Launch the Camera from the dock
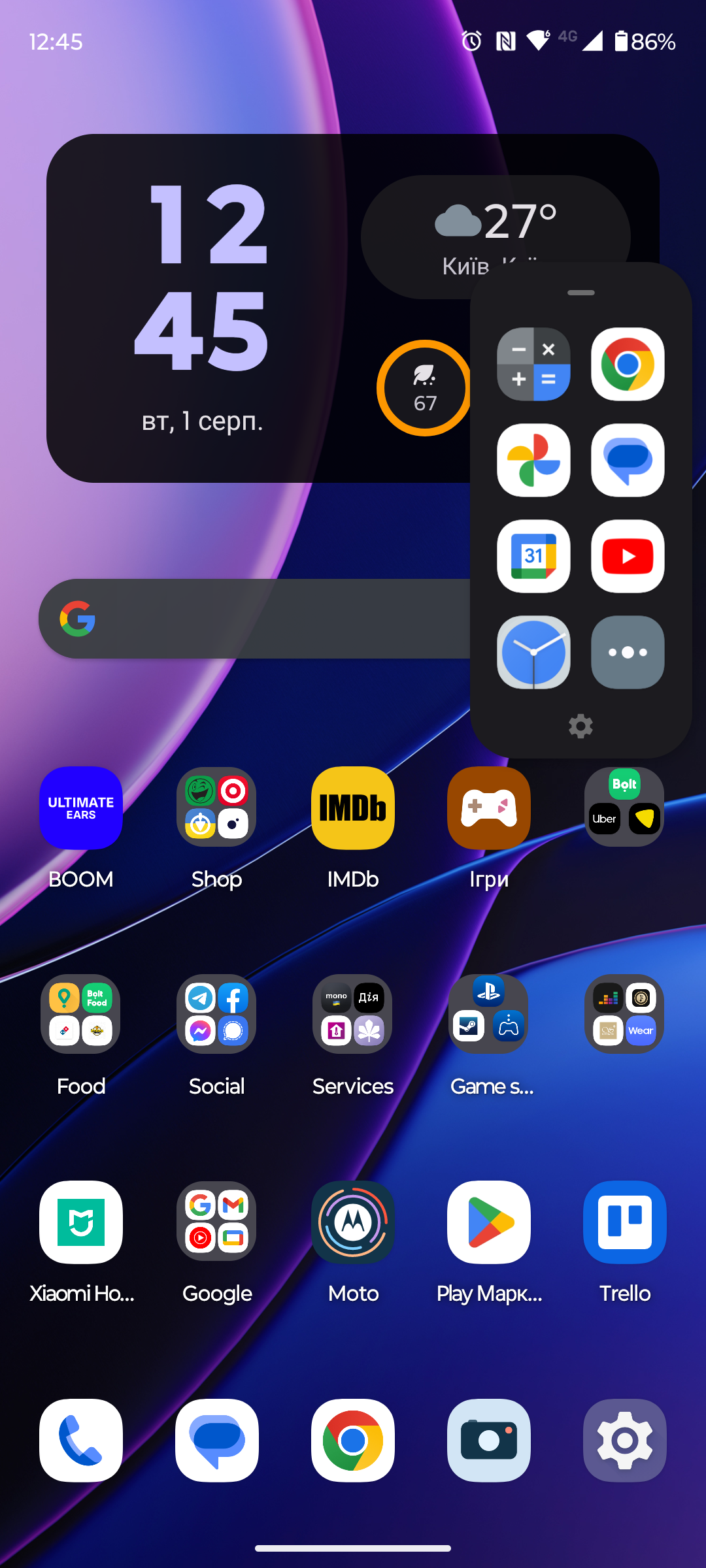The image size is (706, 1568). (489, 1440)
